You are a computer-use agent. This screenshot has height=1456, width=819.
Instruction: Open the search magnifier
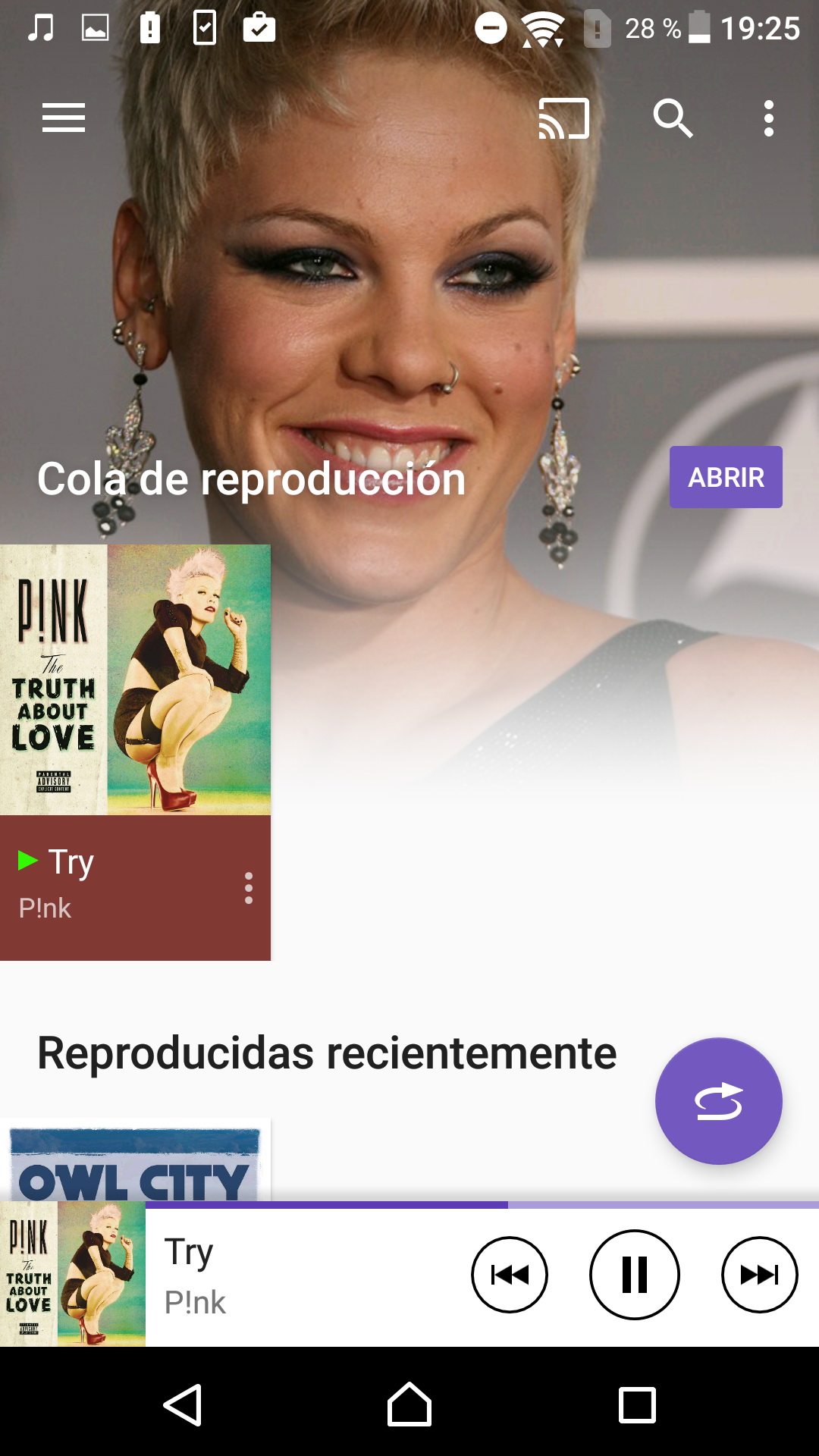673,119
